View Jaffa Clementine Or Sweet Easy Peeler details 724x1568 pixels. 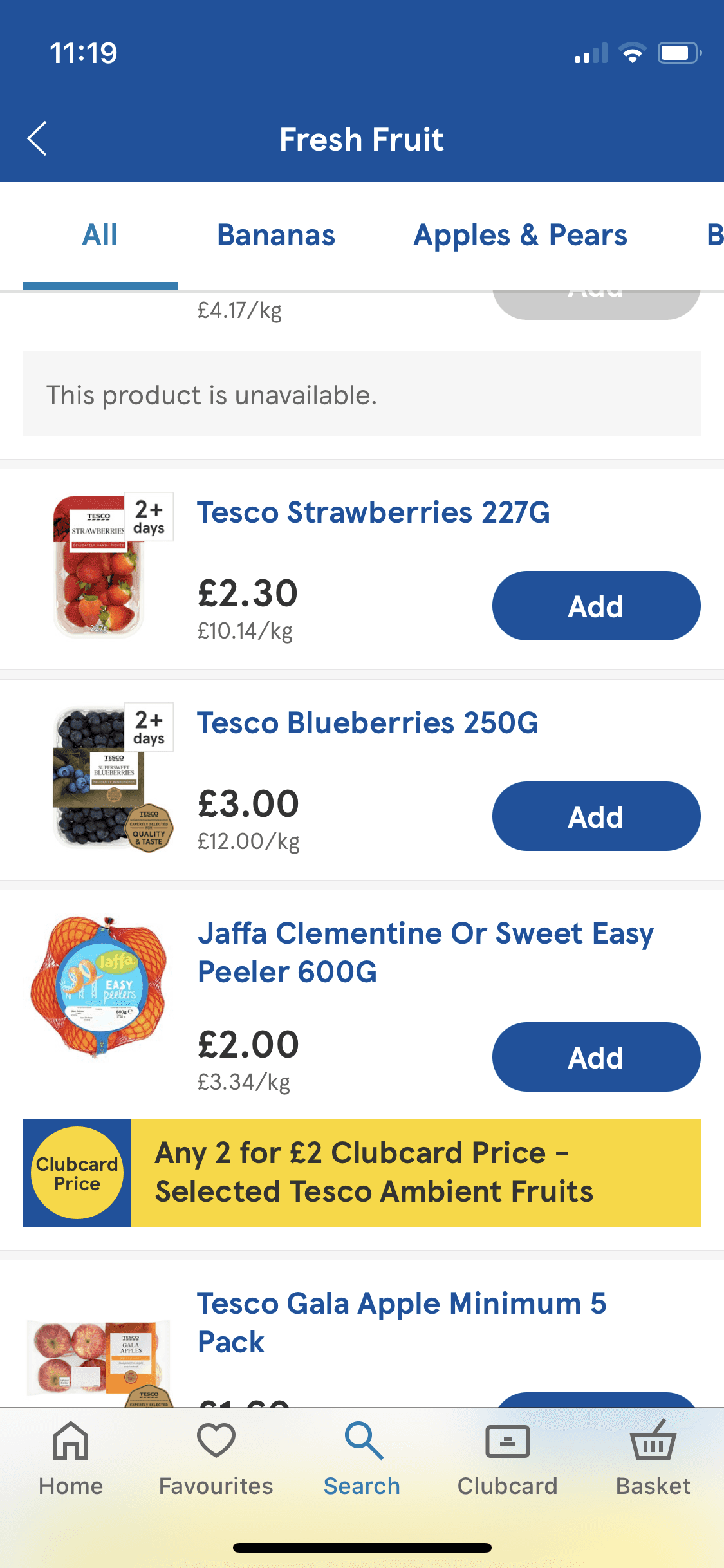(425, 953)
